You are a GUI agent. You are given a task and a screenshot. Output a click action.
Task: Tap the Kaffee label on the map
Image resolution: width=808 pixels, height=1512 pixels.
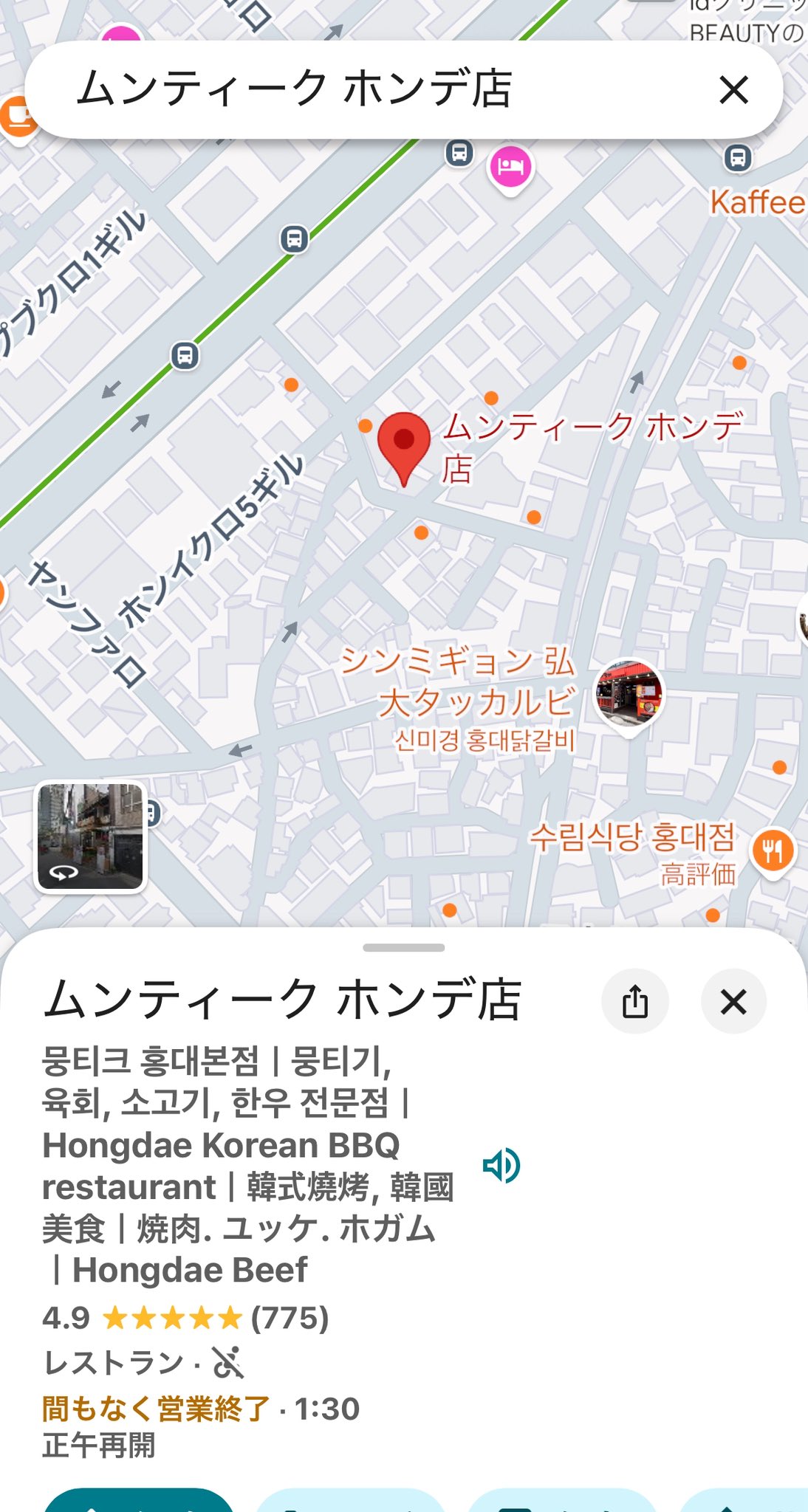pyautogui.click(x=756, y=202)
